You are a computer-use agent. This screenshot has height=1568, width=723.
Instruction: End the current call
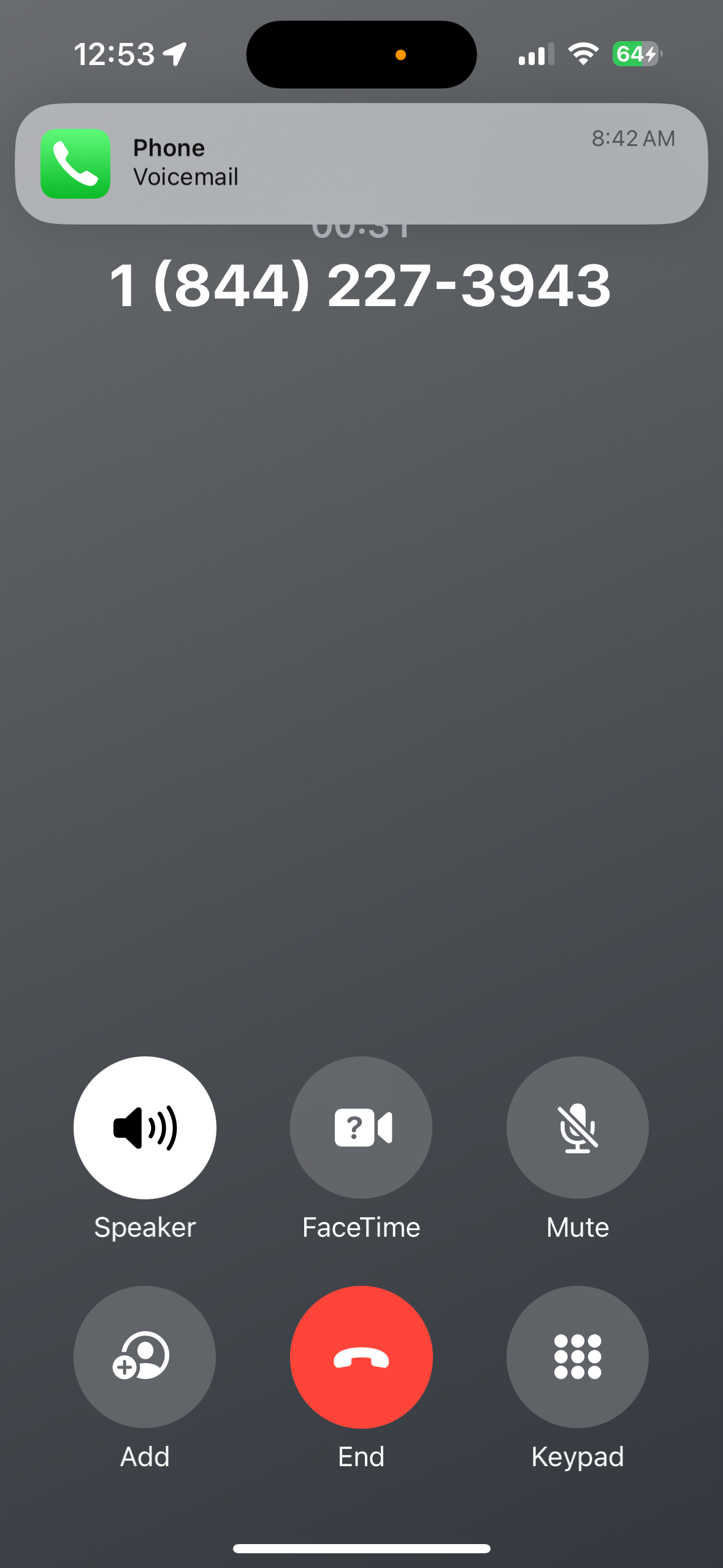coord(361,1356)
